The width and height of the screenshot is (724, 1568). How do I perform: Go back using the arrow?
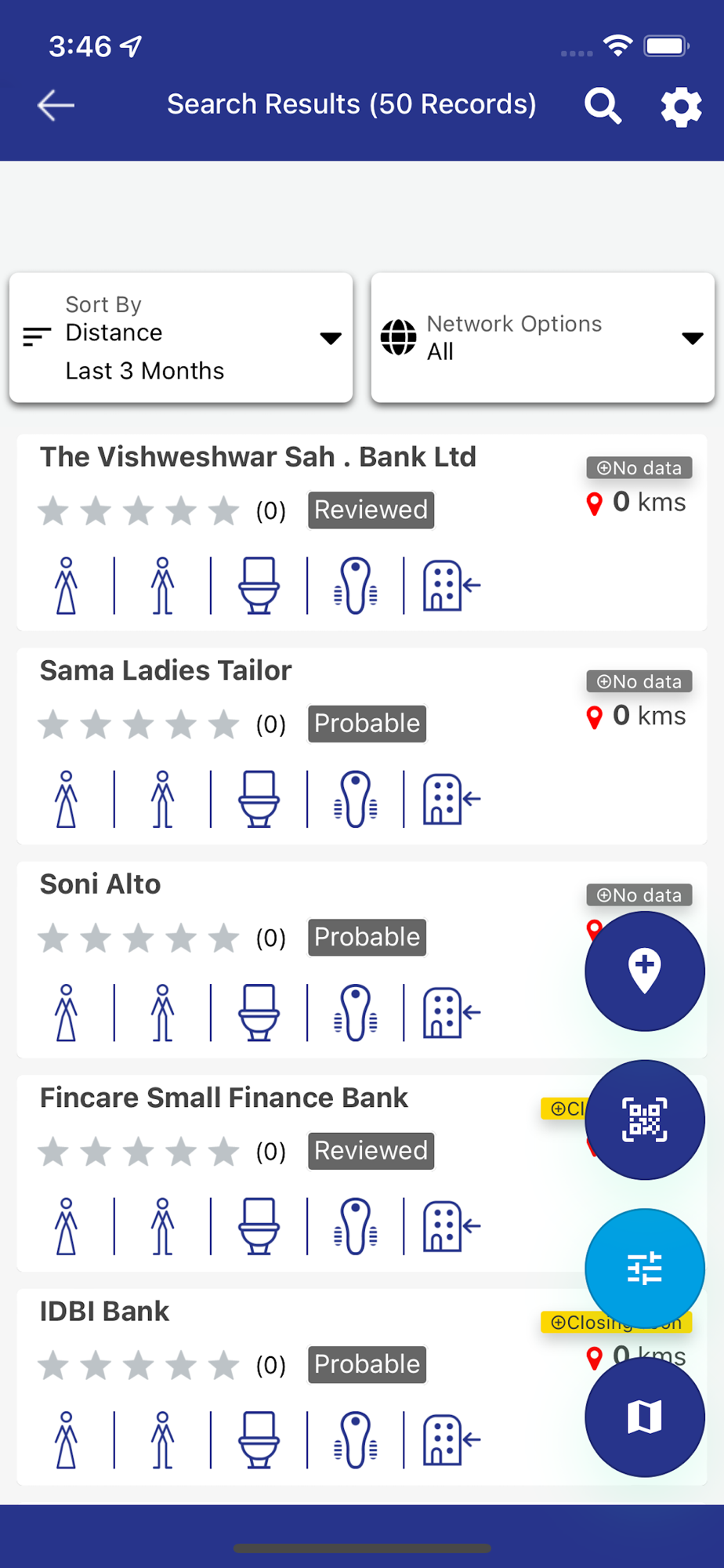(x=56, y=105)
